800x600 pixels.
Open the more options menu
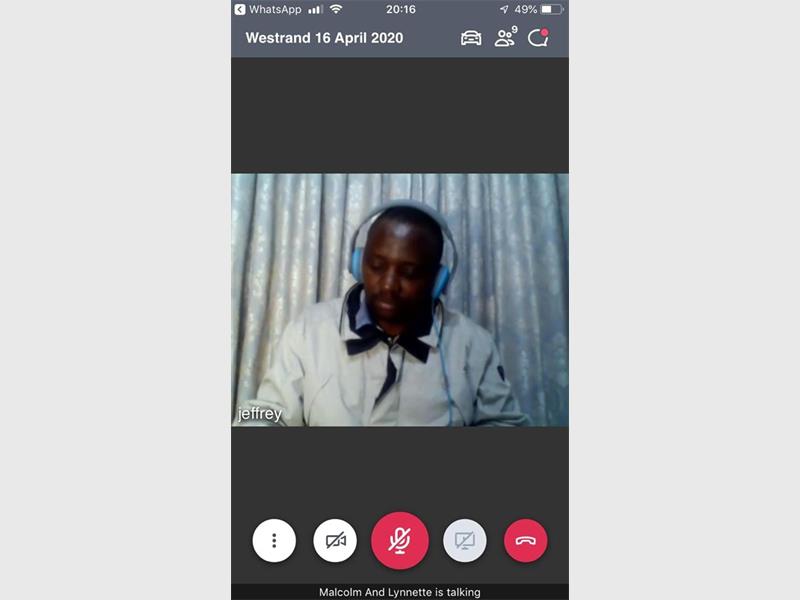(274, 541)
